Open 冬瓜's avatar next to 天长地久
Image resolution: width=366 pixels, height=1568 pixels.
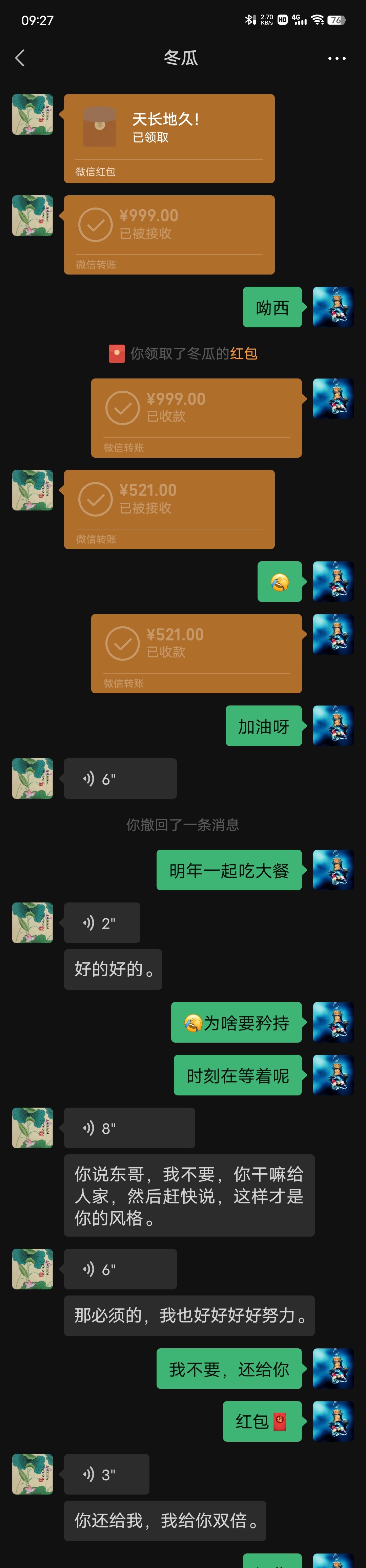32,114
